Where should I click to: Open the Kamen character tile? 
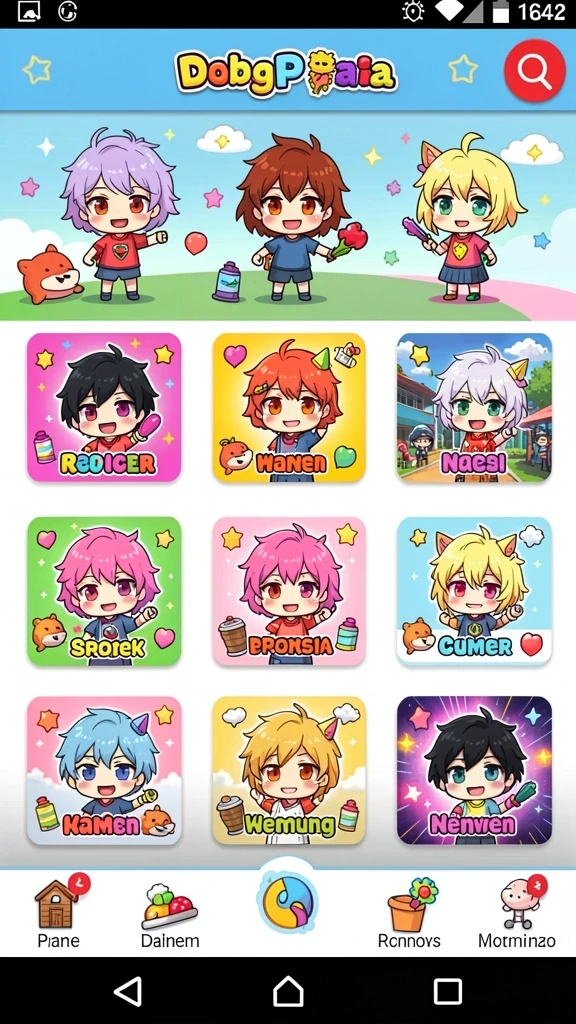[104, 770]
